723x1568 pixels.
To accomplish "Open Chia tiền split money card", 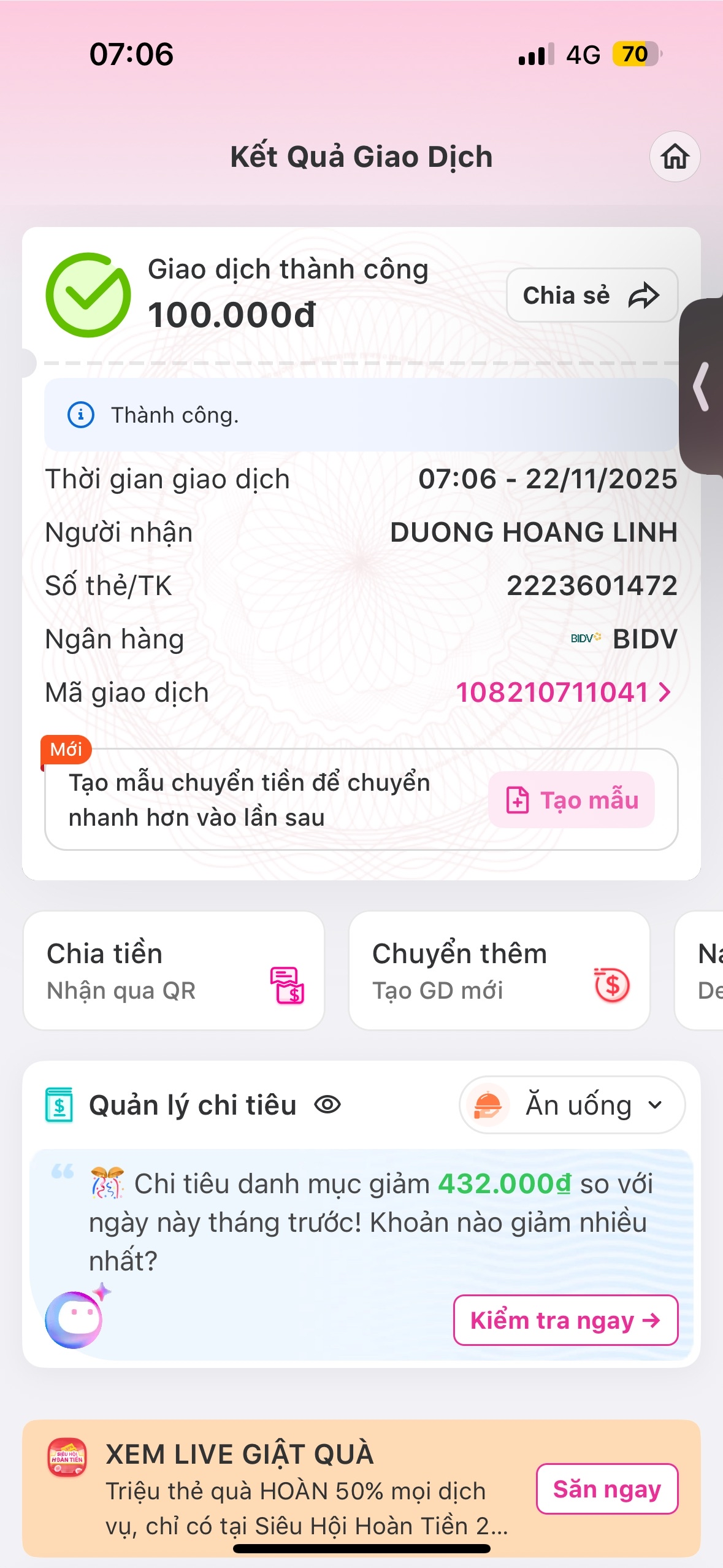I will click(174, 970).
